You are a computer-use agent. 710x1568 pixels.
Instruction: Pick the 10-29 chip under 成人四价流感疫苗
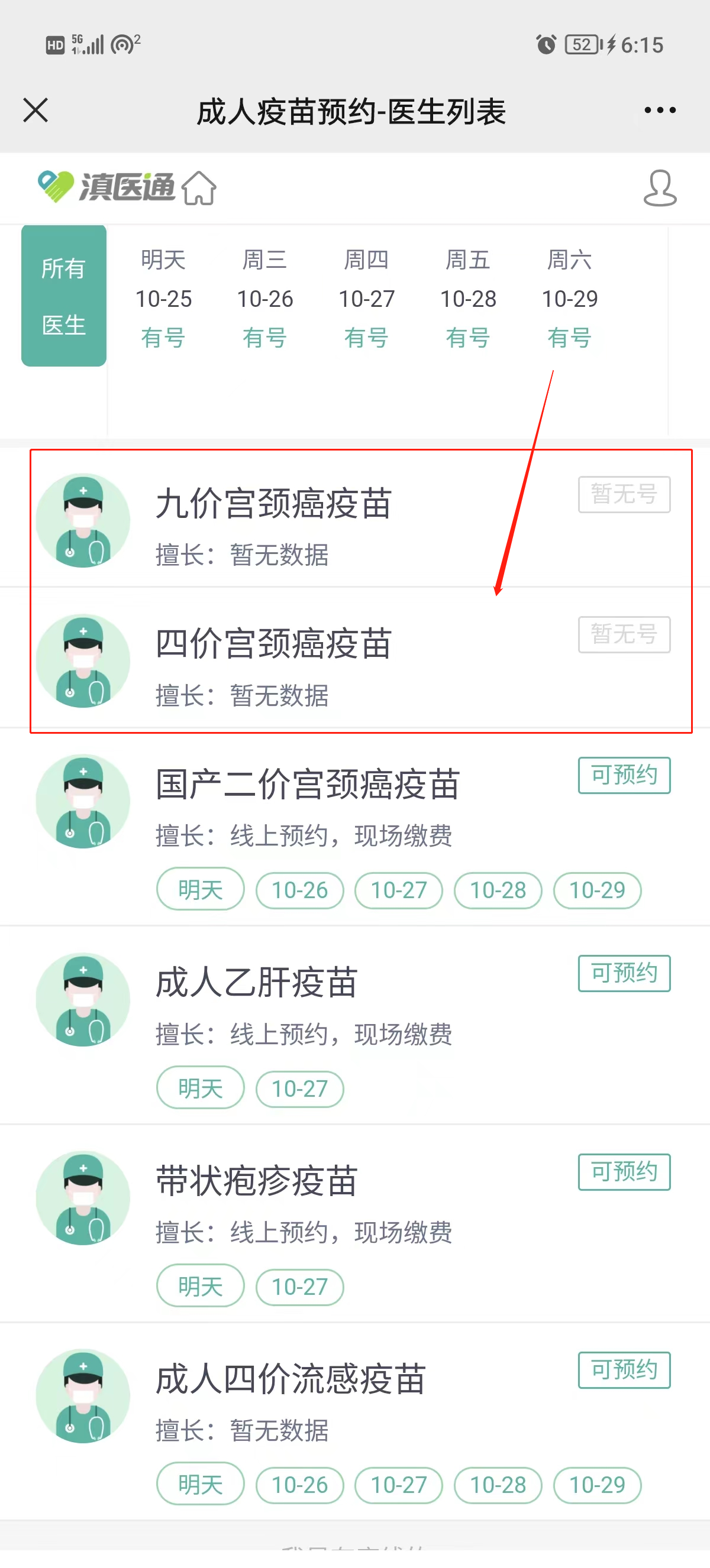(598, 1485)
